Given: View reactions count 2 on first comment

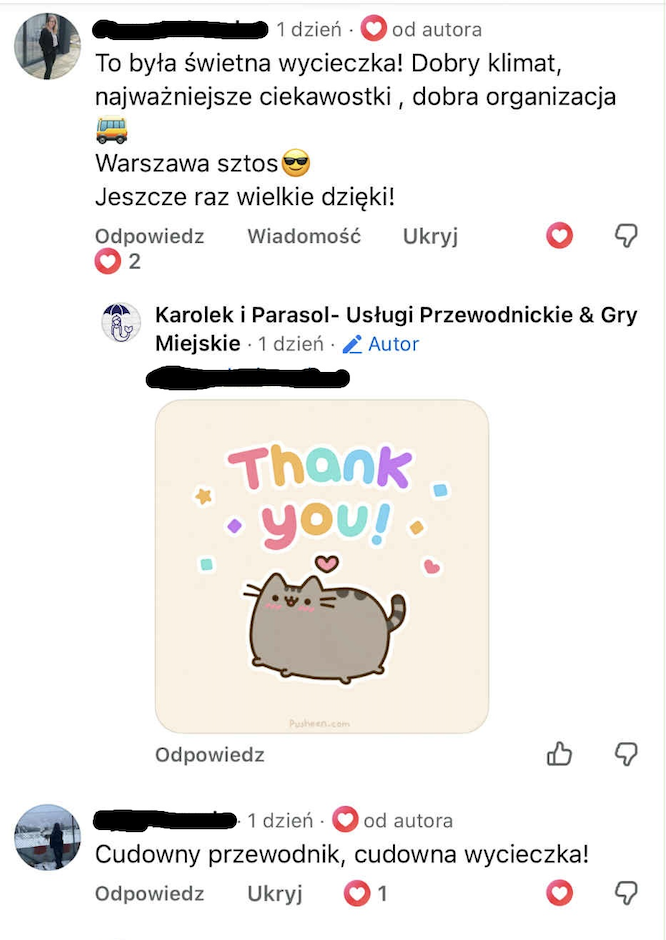Looking at the screenshot, I should [118, 263].
